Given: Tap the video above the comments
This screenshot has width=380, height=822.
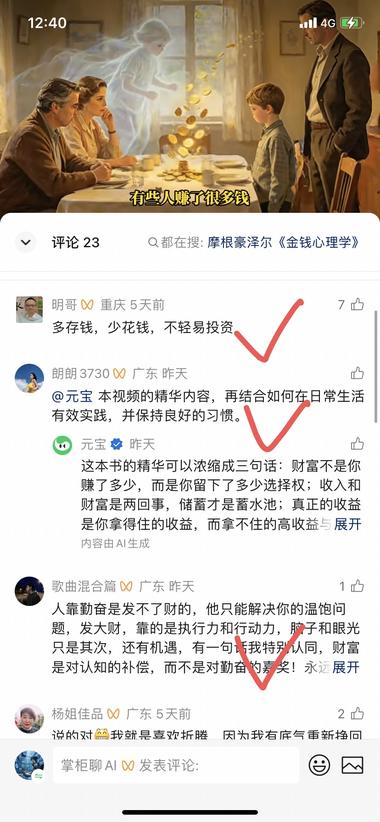Looking at the screenshot, I should [190, 106].
